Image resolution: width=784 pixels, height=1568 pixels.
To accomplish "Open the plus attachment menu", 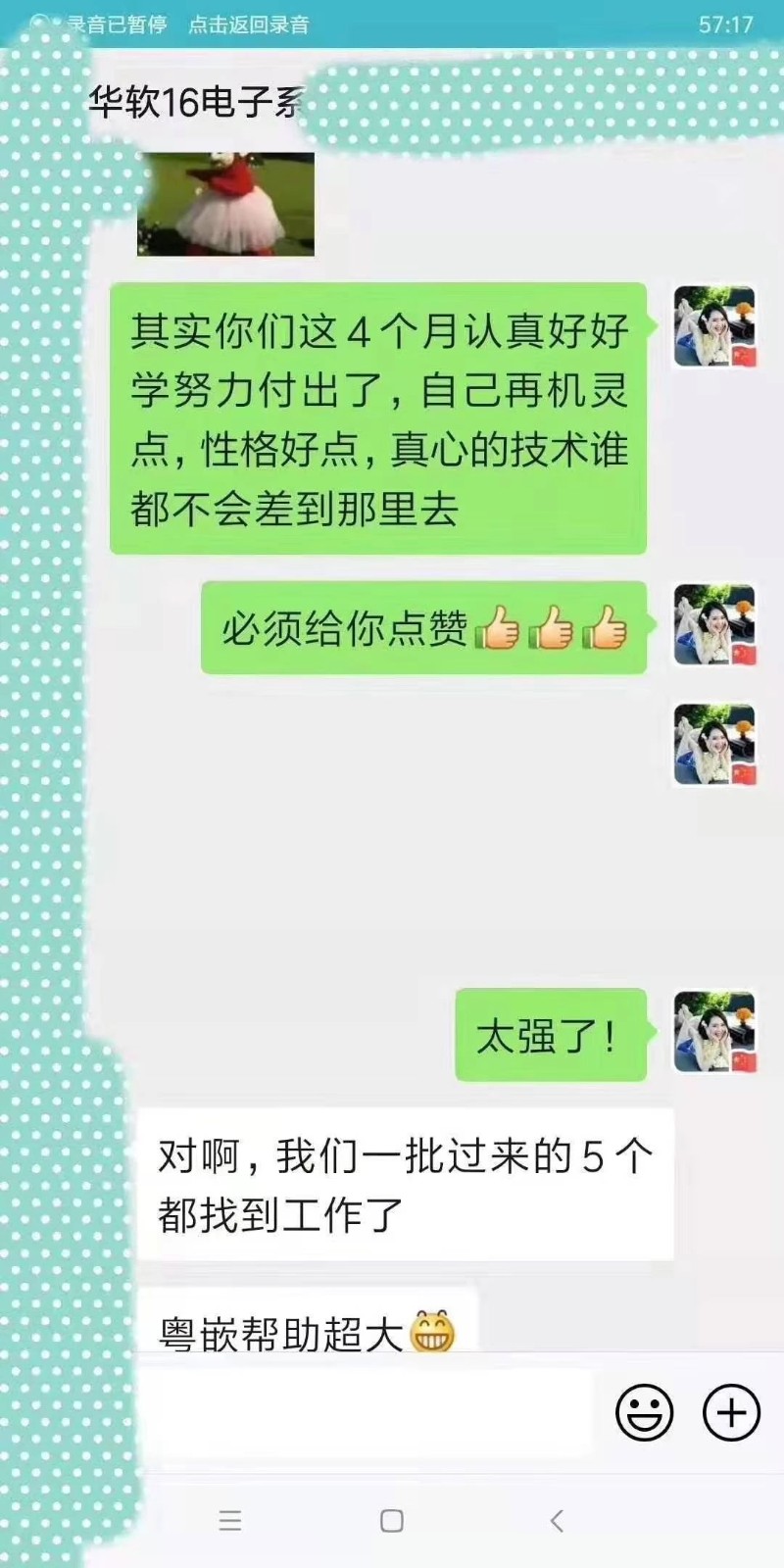I will pos(731,1412).
